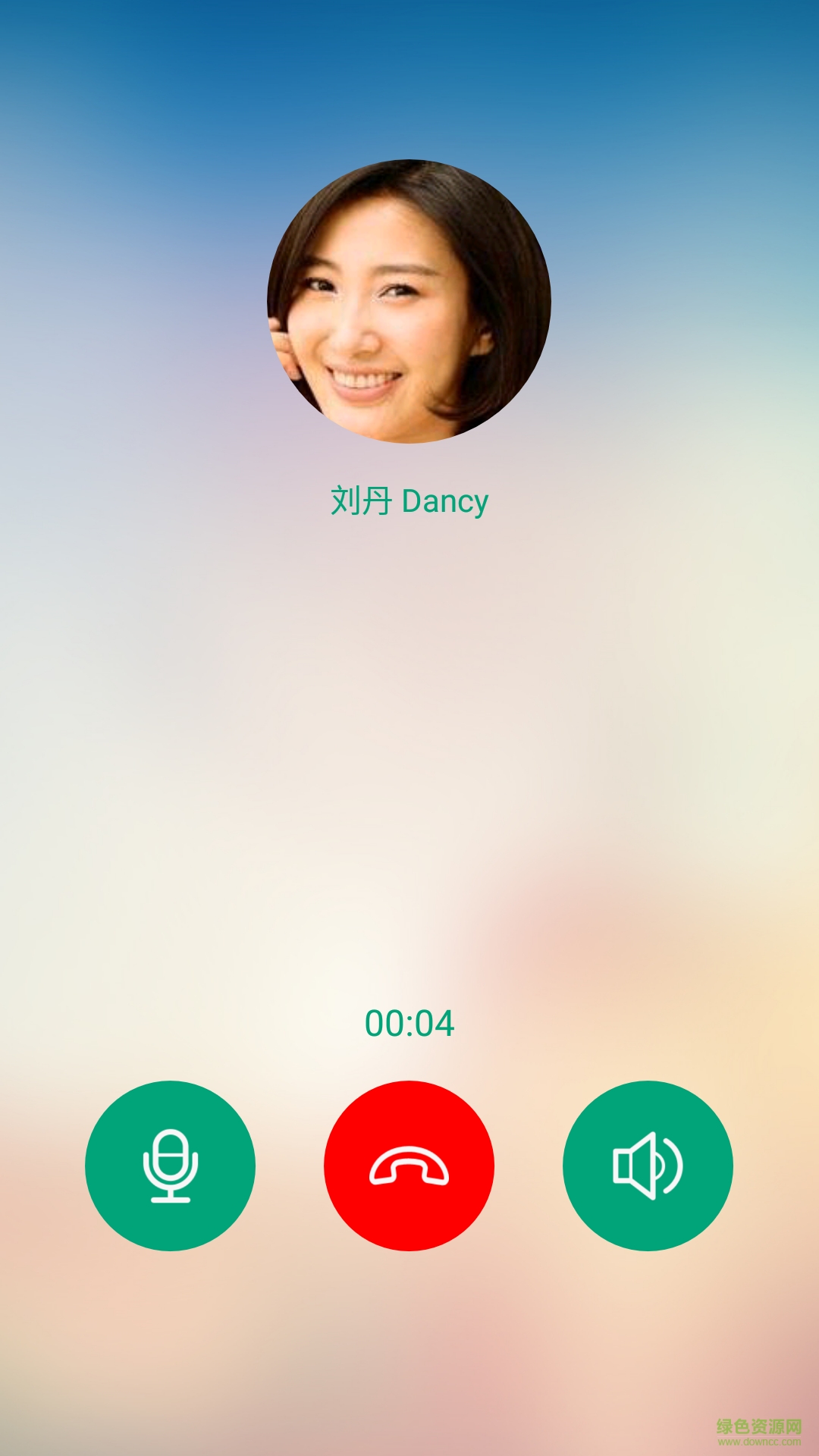819x1456 pixels.
Task: Mute the microphone during the call
Action: point(170,1166)
